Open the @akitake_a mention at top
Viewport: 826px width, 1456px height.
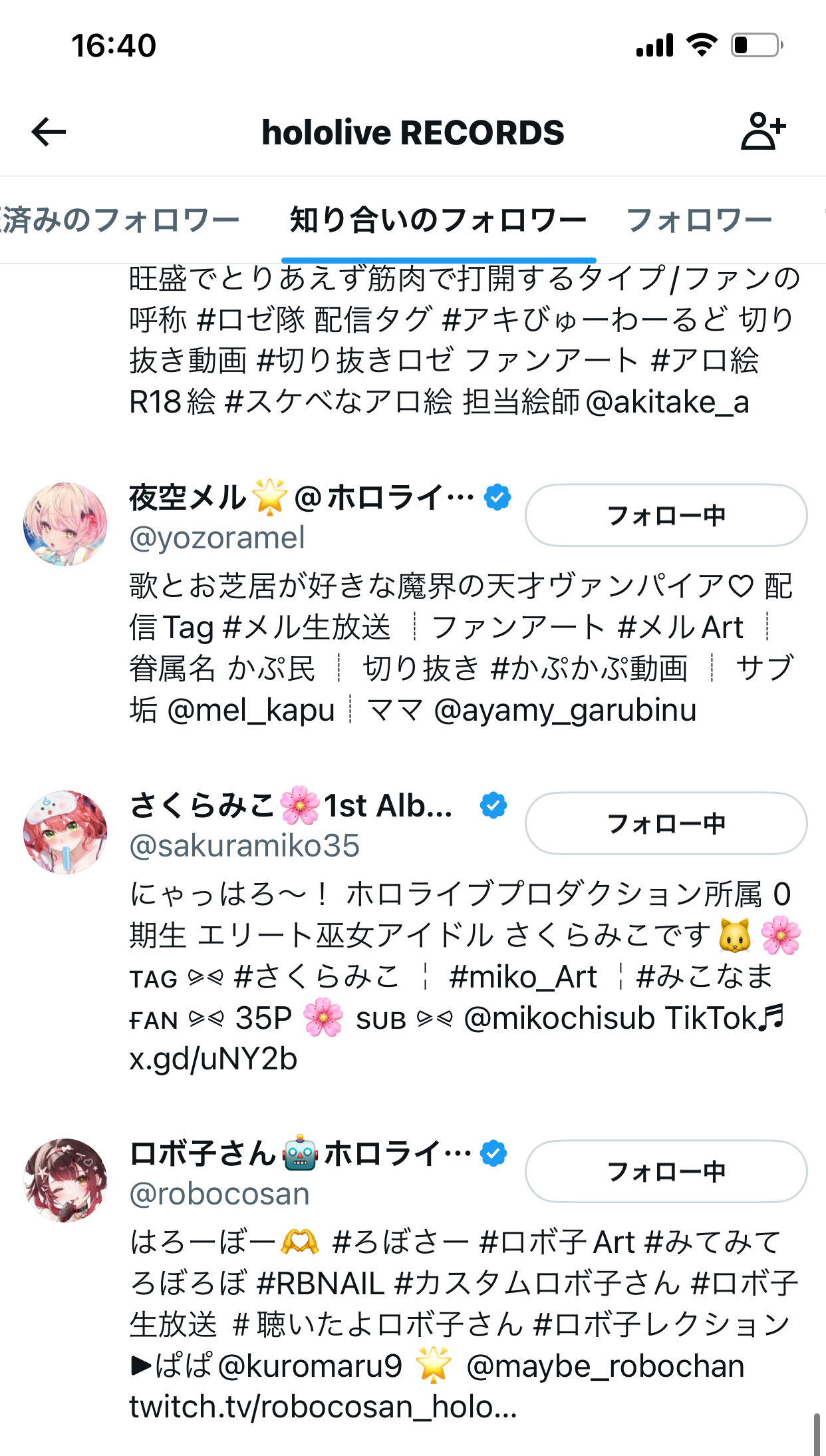point(668,402)
